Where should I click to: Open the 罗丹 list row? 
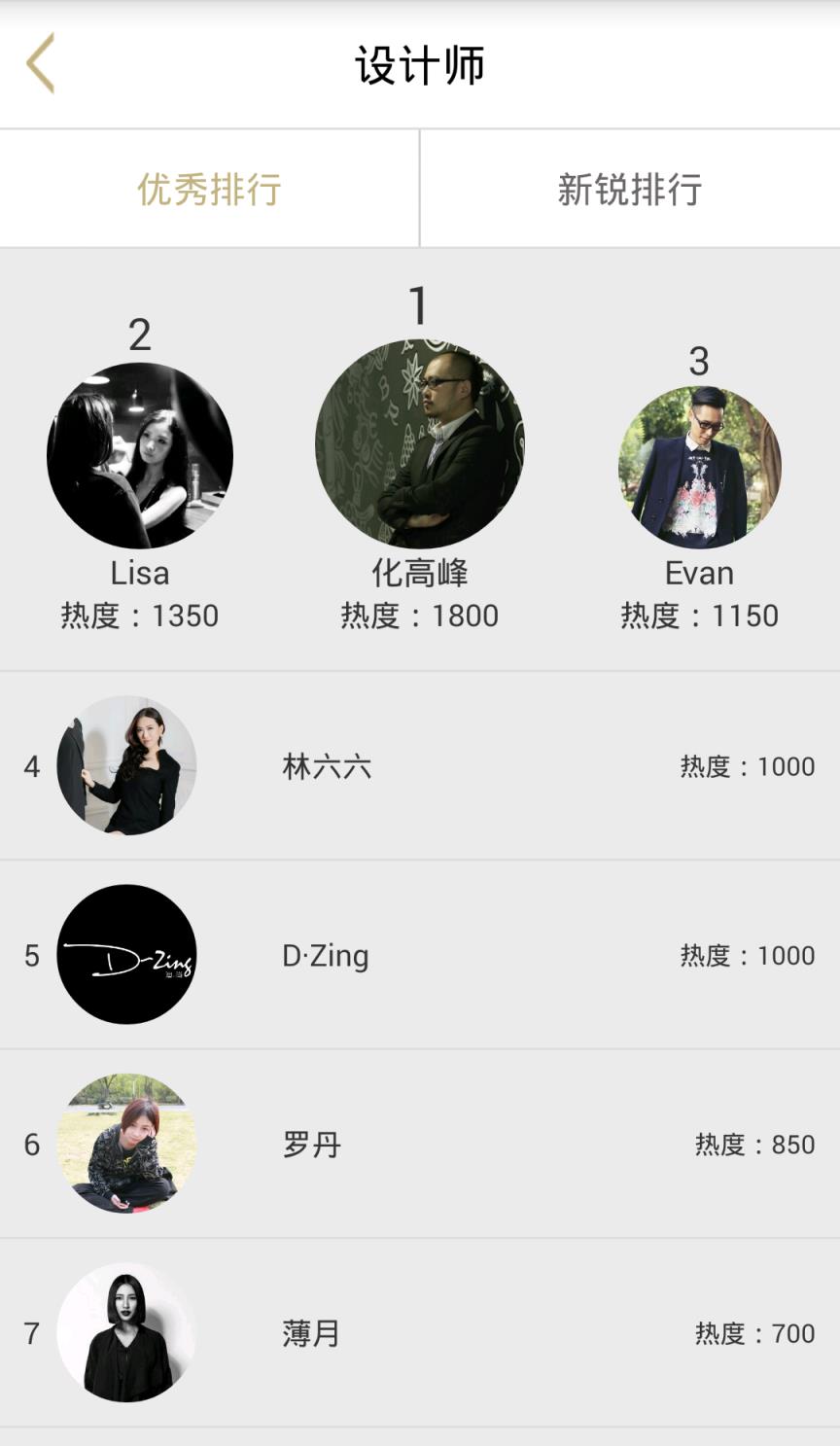click(420, 1144)
